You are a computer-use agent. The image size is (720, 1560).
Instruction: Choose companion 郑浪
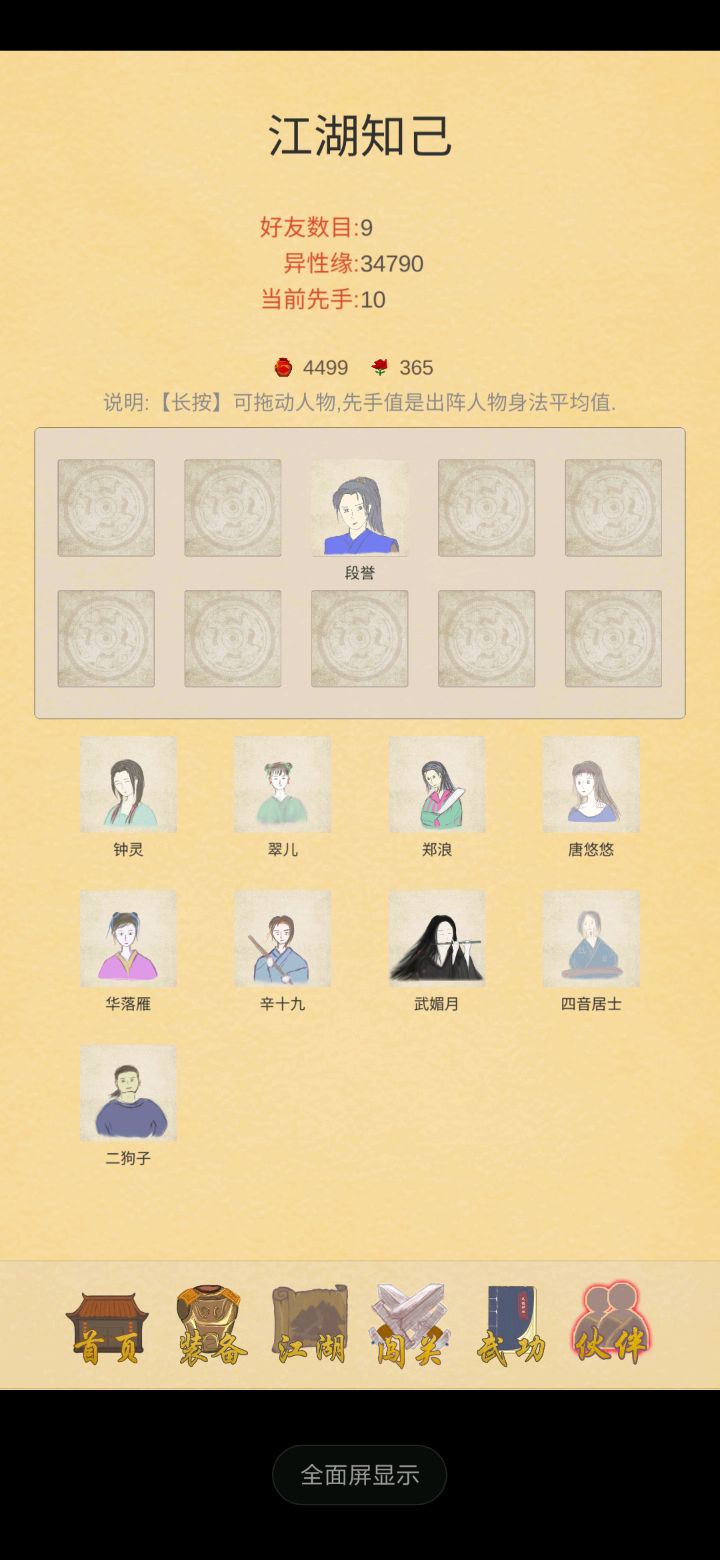[x=437, y=785]
